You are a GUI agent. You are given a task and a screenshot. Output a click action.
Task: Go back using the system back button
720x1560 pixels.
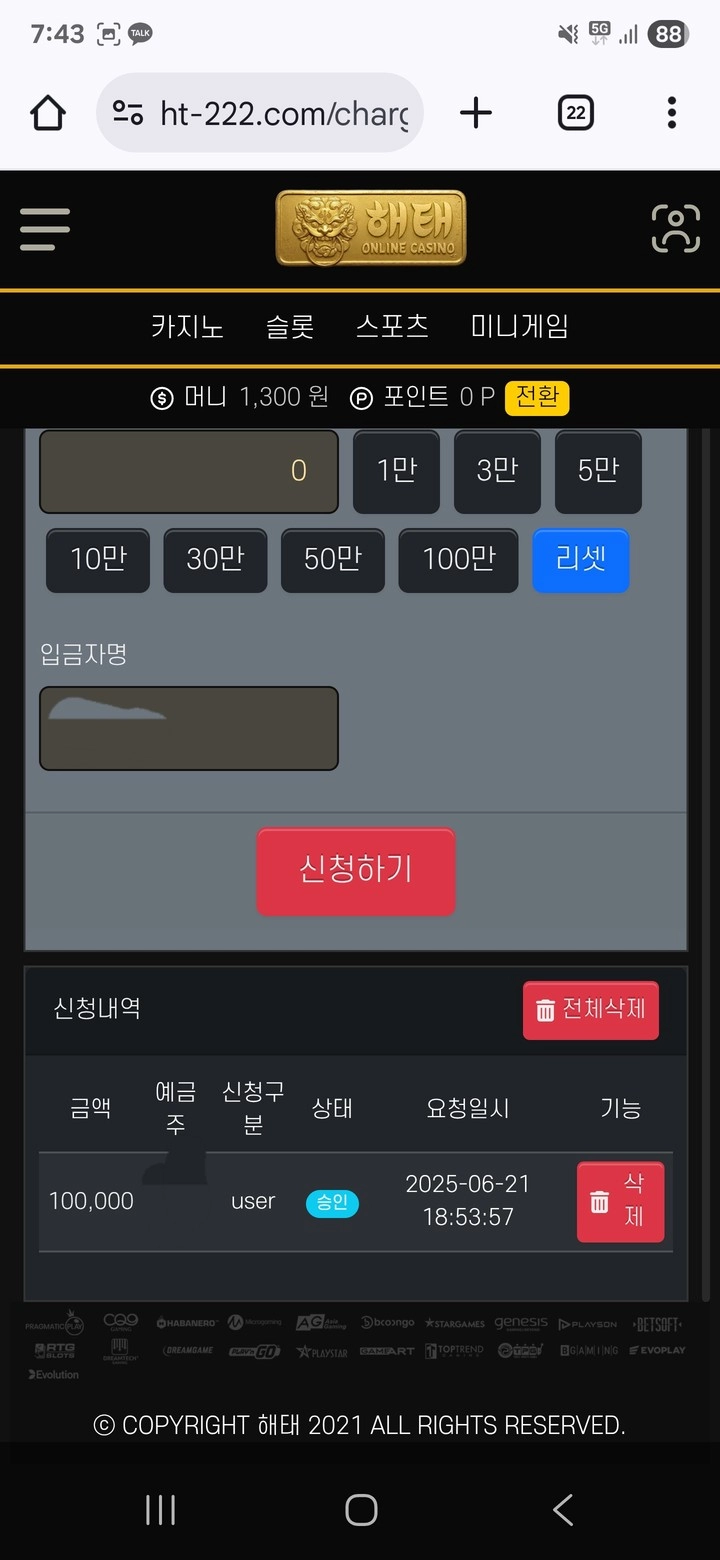tap(563, 1510)
